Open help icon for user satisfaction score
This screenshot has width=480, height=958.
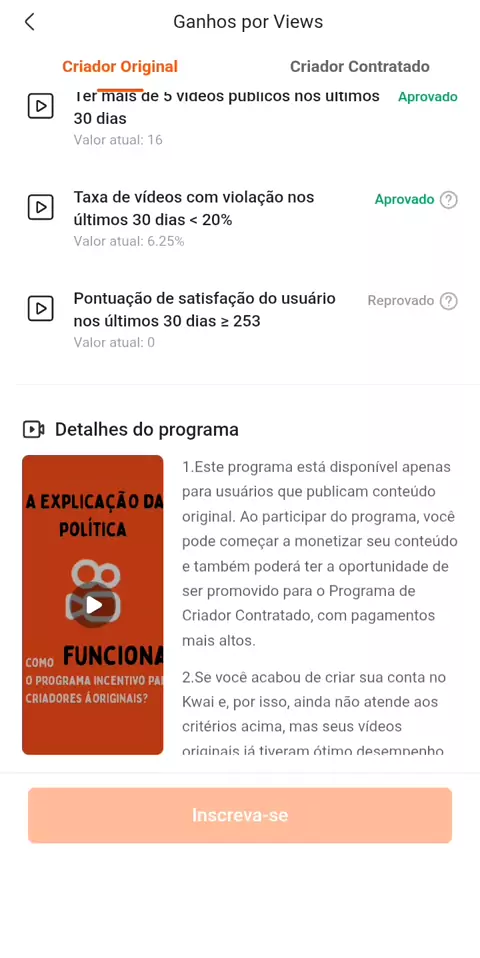tap(449, 301)
